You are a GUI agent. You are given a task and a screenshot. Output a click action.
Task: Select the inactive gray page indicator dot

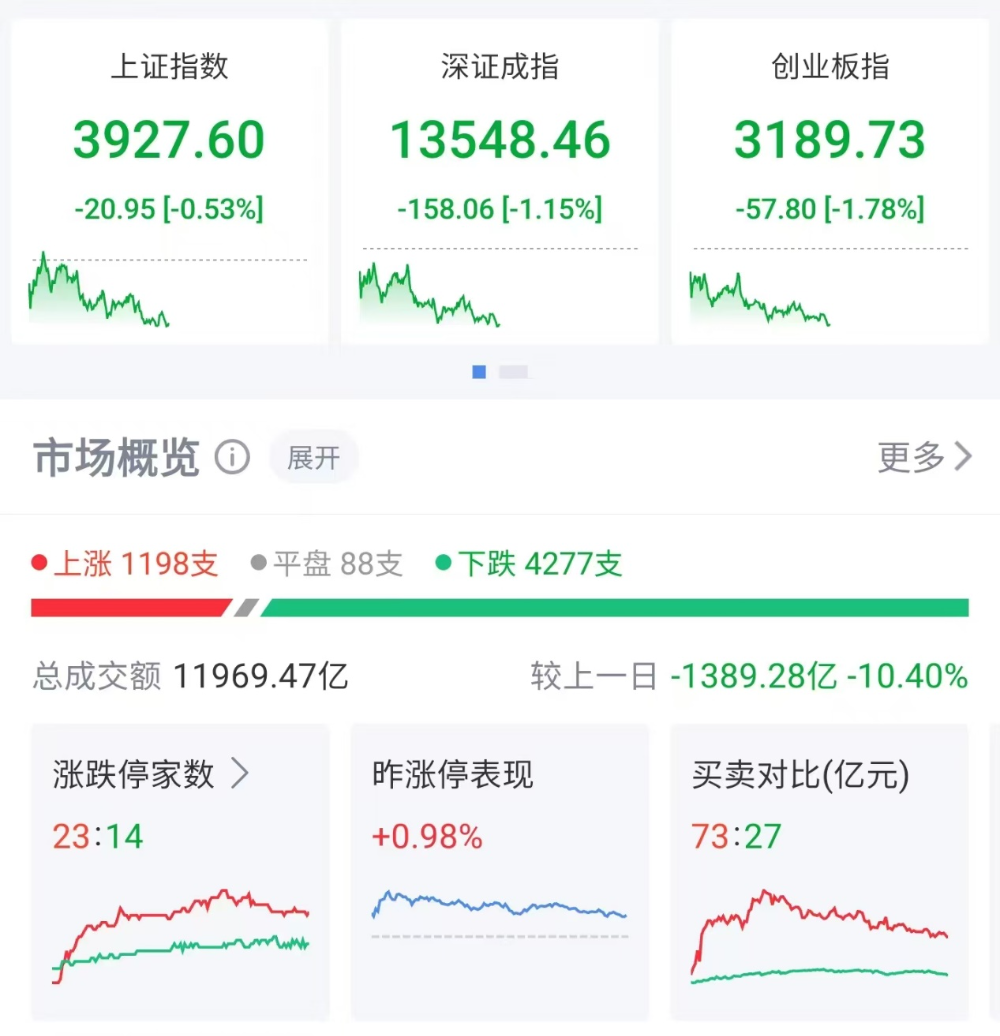513,371
